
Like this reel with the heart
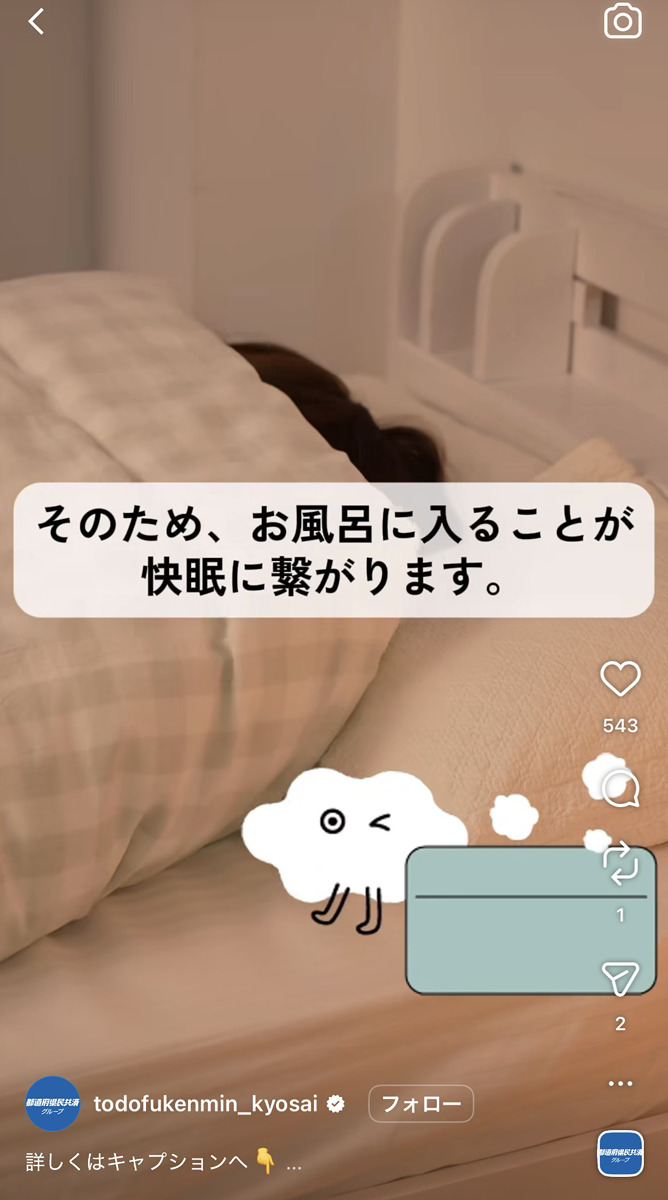[620, 680]
